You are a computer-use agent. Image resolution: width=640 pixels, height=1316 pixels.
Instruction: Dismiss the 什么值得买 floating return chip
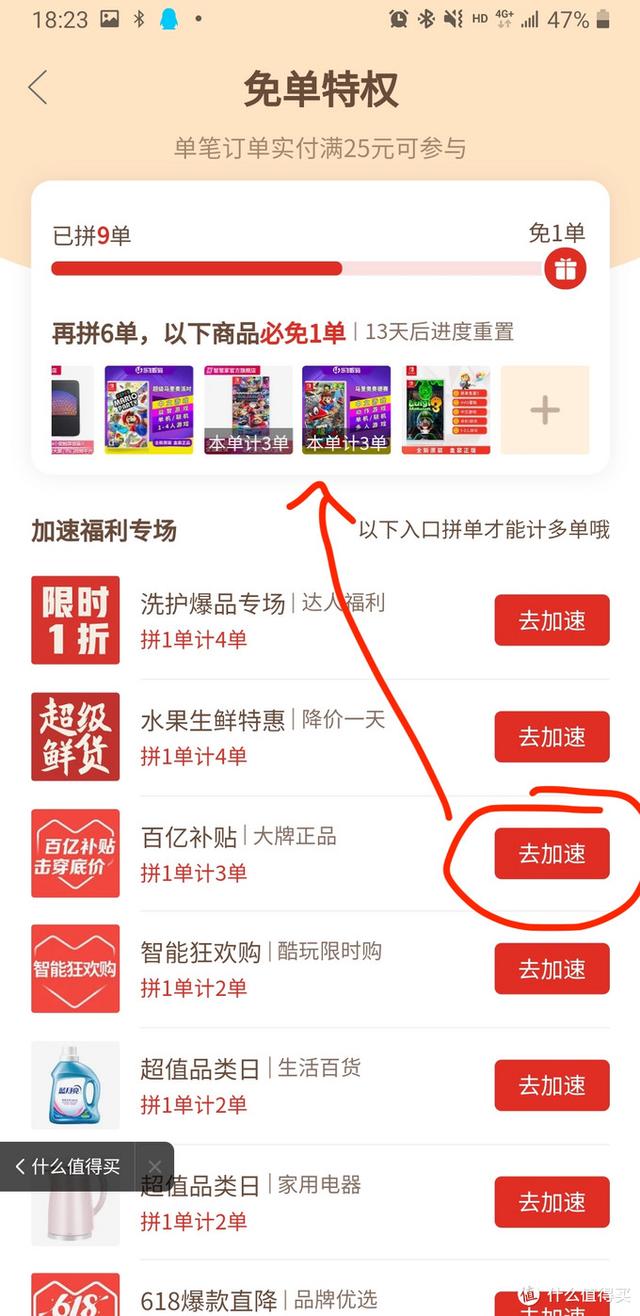point(154,1167)
